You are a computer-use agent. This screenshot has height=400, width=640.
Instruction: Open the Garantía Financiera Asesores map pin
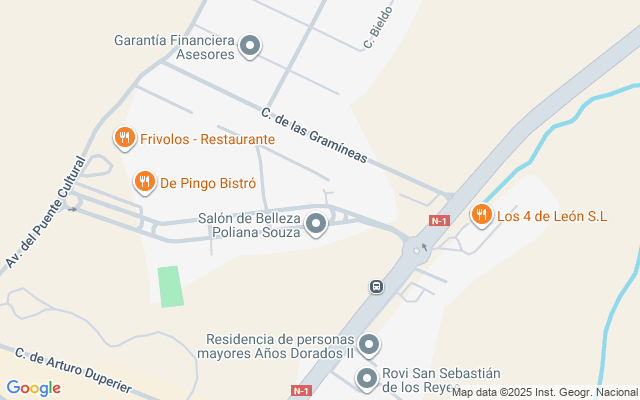[251, 46]
